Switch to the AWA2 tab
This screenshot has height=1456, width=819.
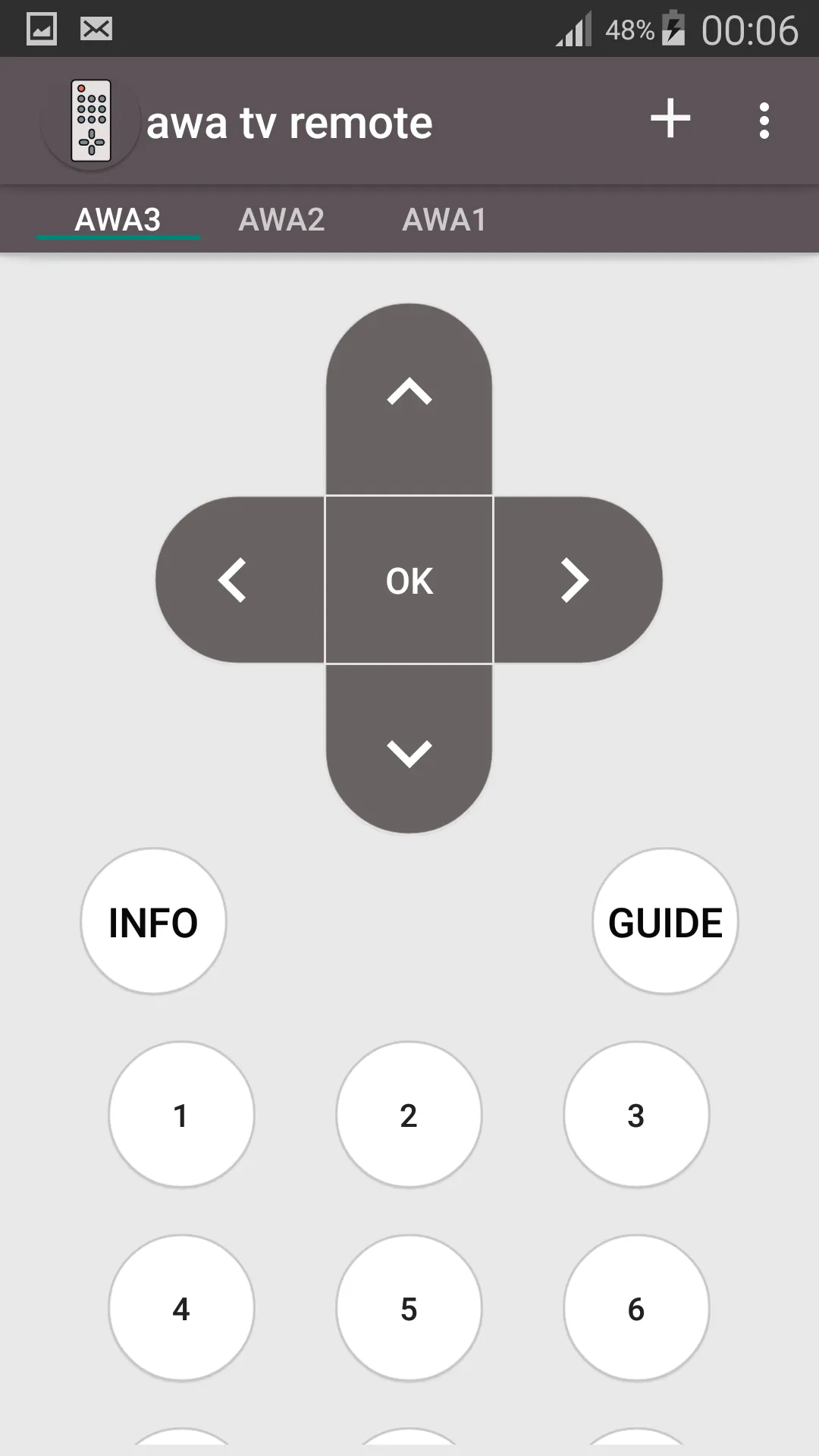click(281, 220)
